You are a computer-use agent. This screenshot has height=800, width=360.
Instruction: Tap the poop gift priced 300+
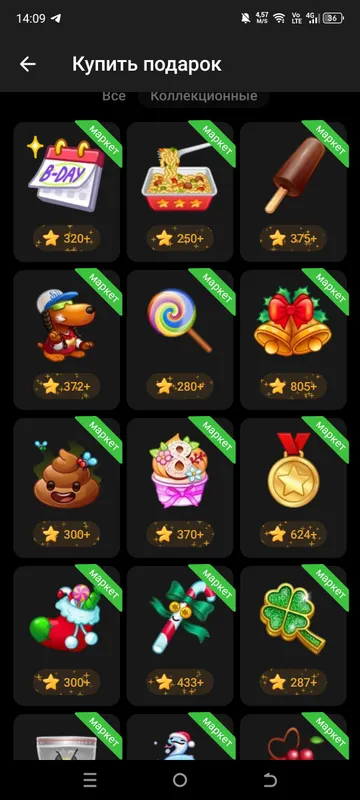(67, 488)
